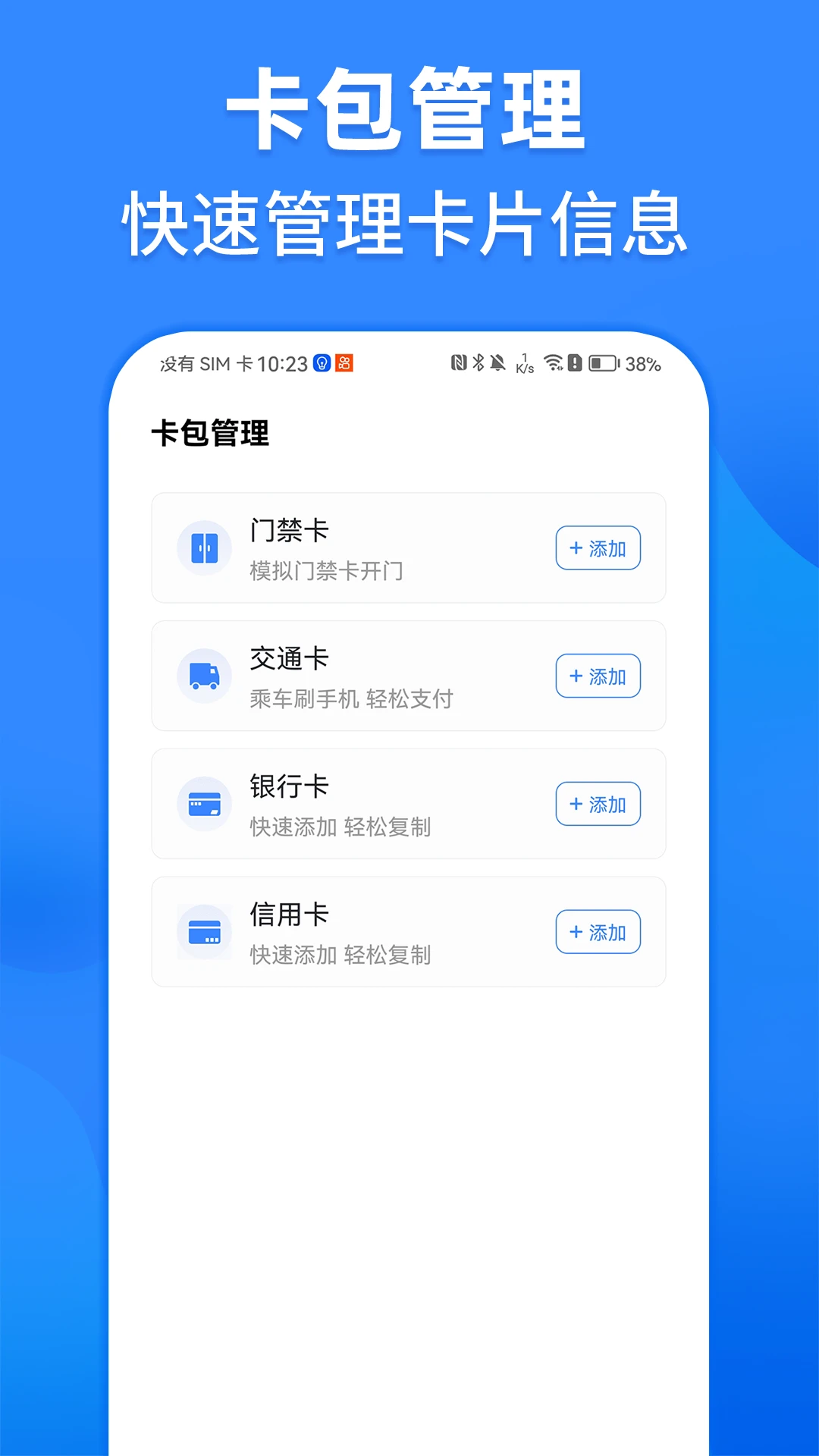The height and width of the screenshot is (1456, 819).
Task: Add a new 银行卡 bank card
Action: click(597, 804)
